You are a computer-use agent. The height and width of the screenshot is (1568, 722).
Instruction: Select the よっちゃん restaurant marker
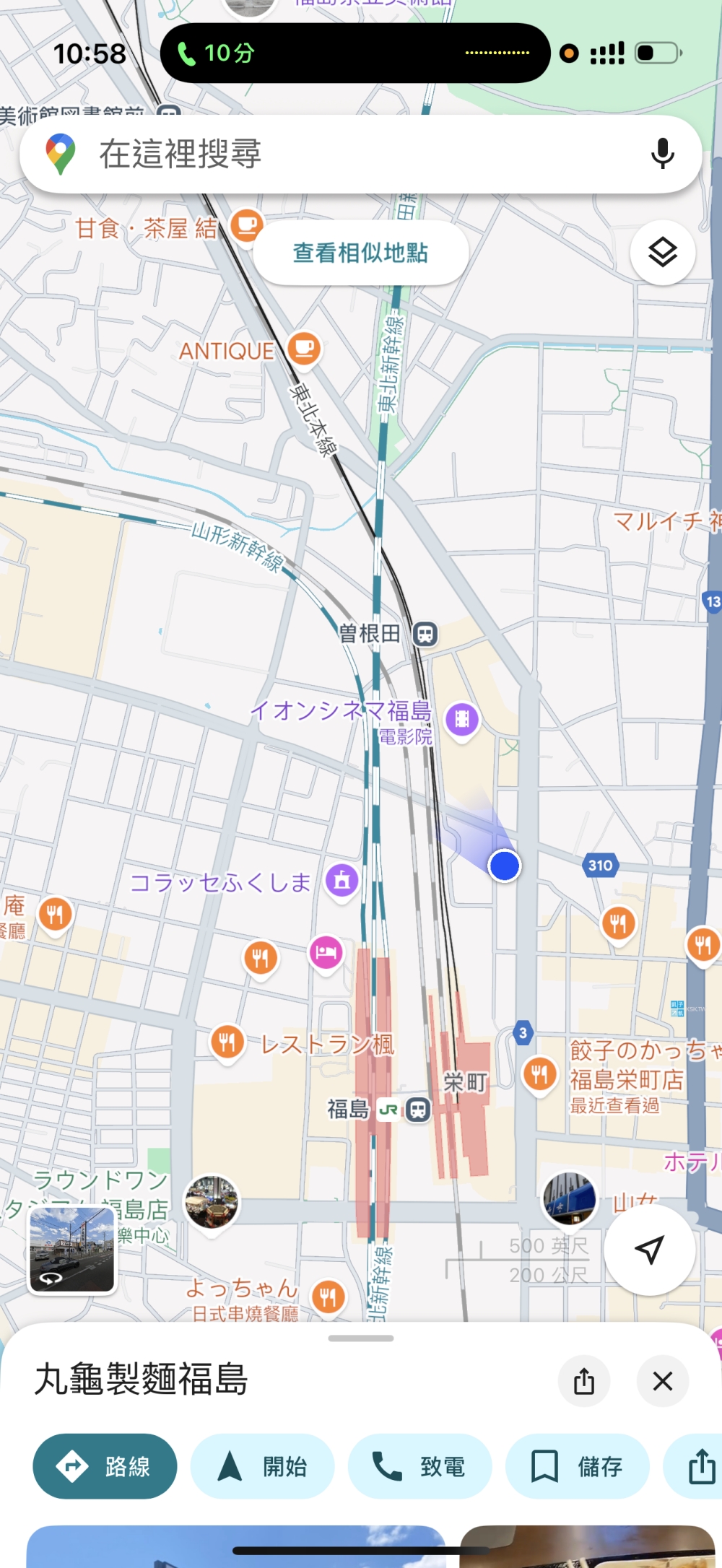tap(328, 1297)
